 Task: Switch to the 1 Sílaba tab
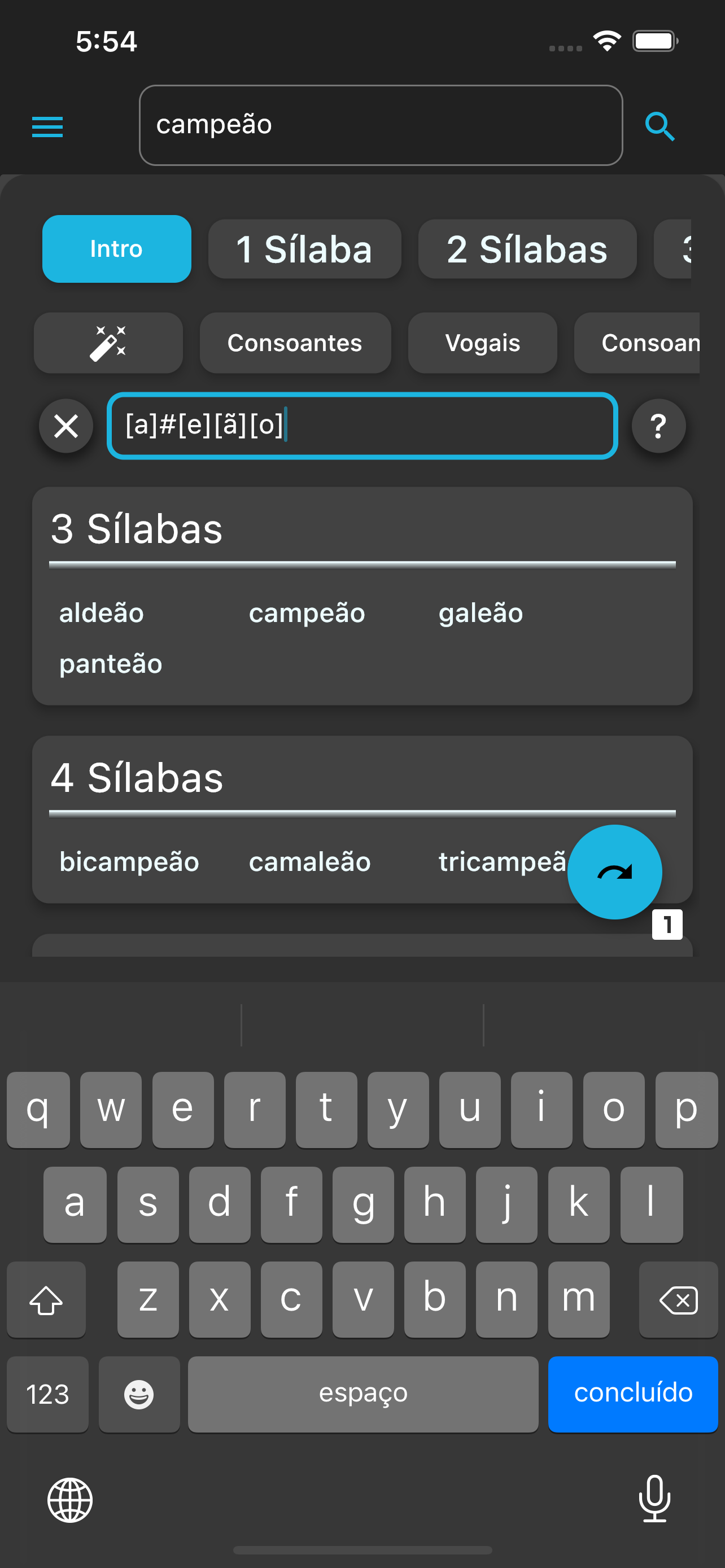tap(304, 249)
